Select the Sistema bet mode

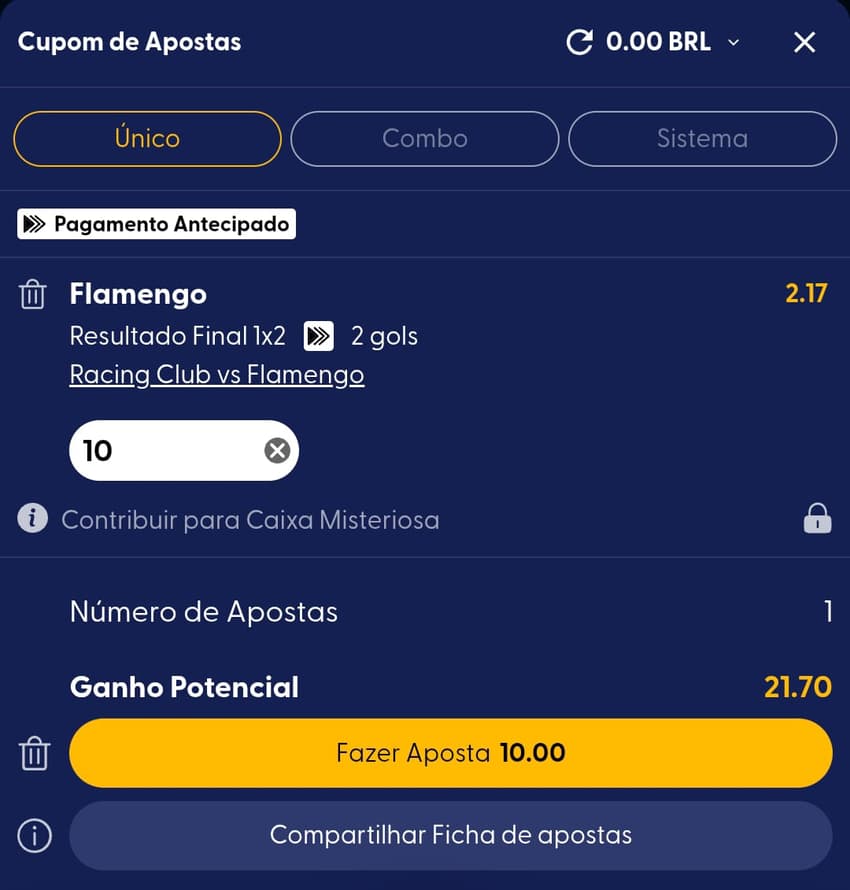(702, 139)
